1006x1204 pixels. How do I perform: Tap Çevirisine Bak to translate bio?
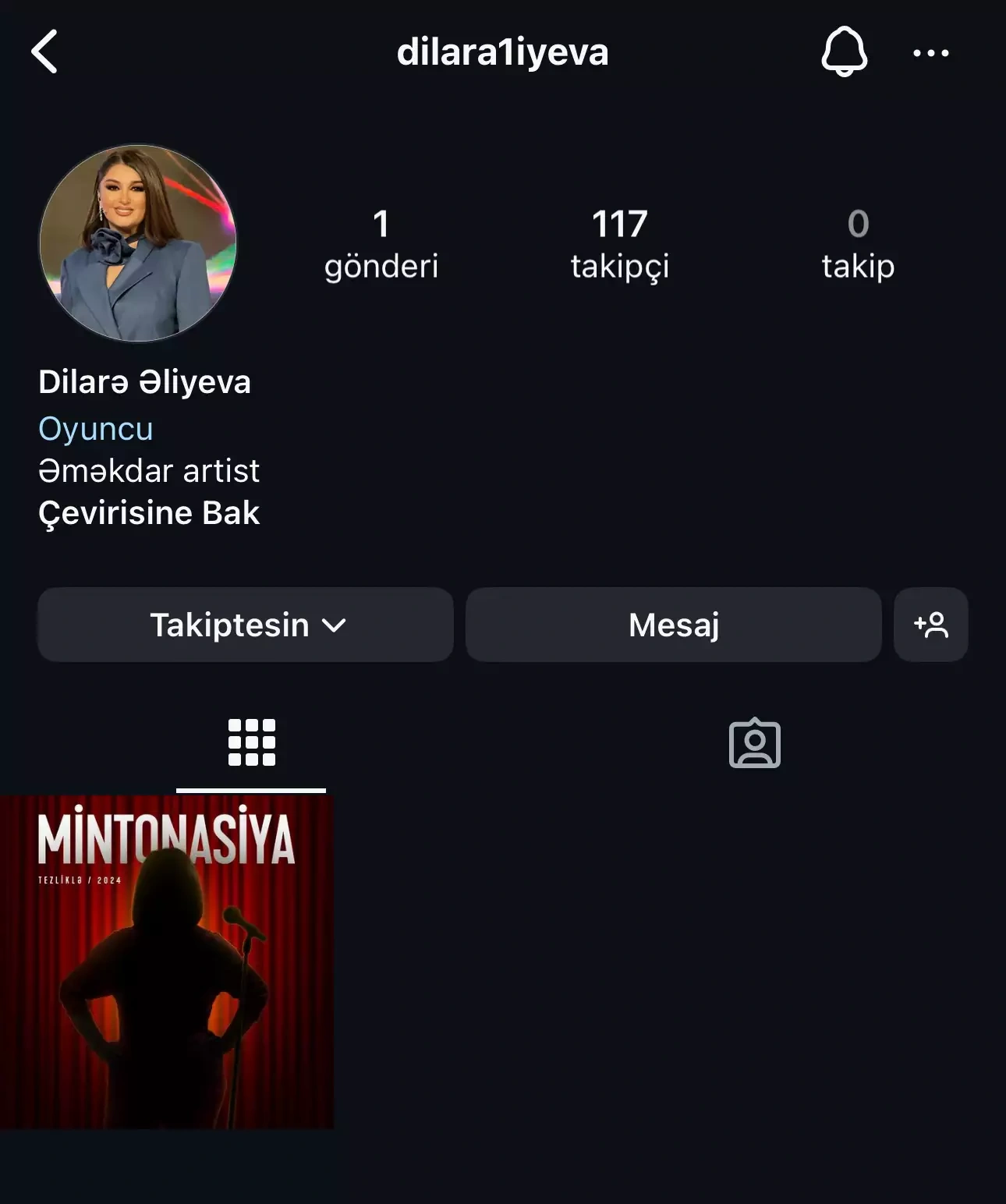[x=149, y=513]
